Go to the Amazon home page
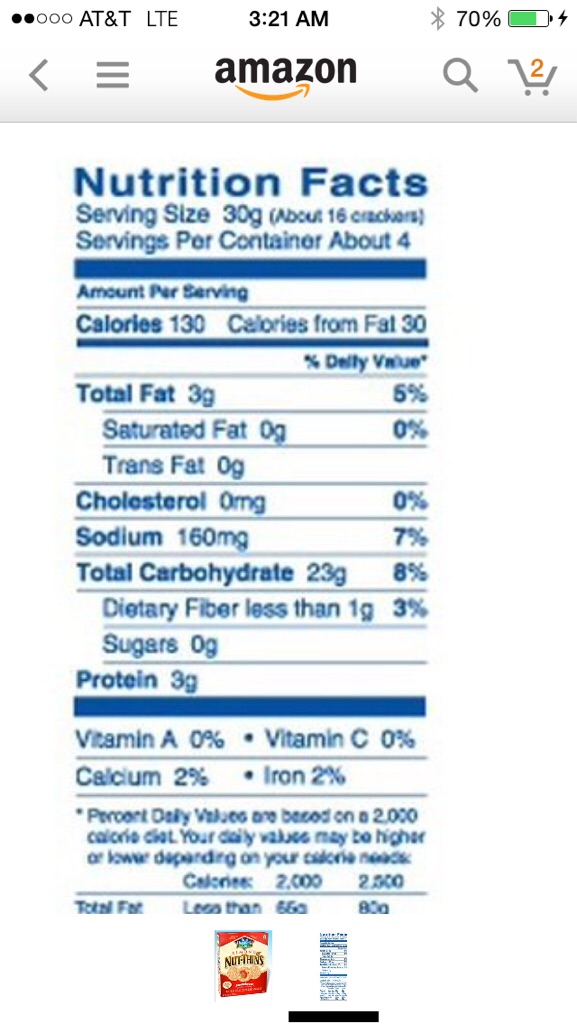The height and width of the screenshot is (1024, 577). (x=286, y=77)
